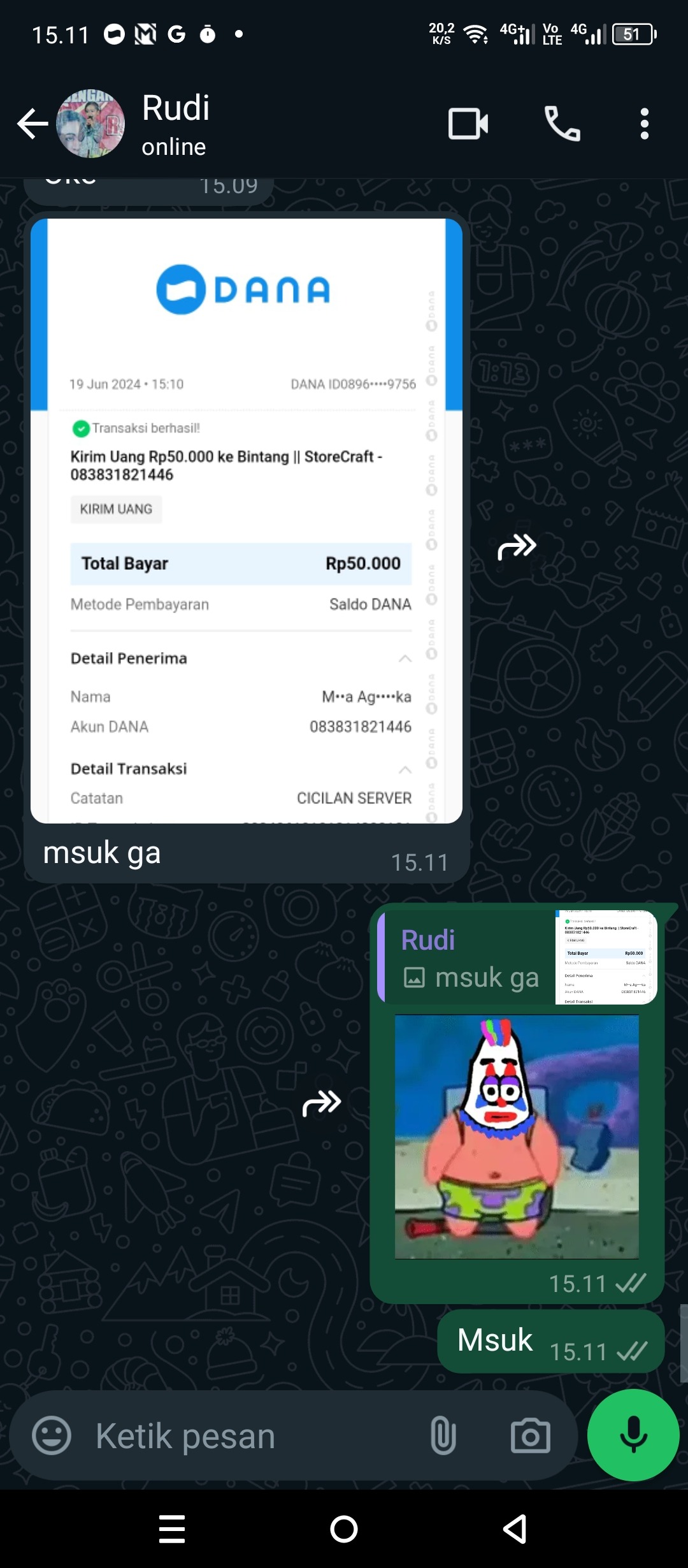Start a video call with Rudi
Image resolution: width=688 pixels, height=1568 pixels.
pyautogui.click(x=468, y=124)
